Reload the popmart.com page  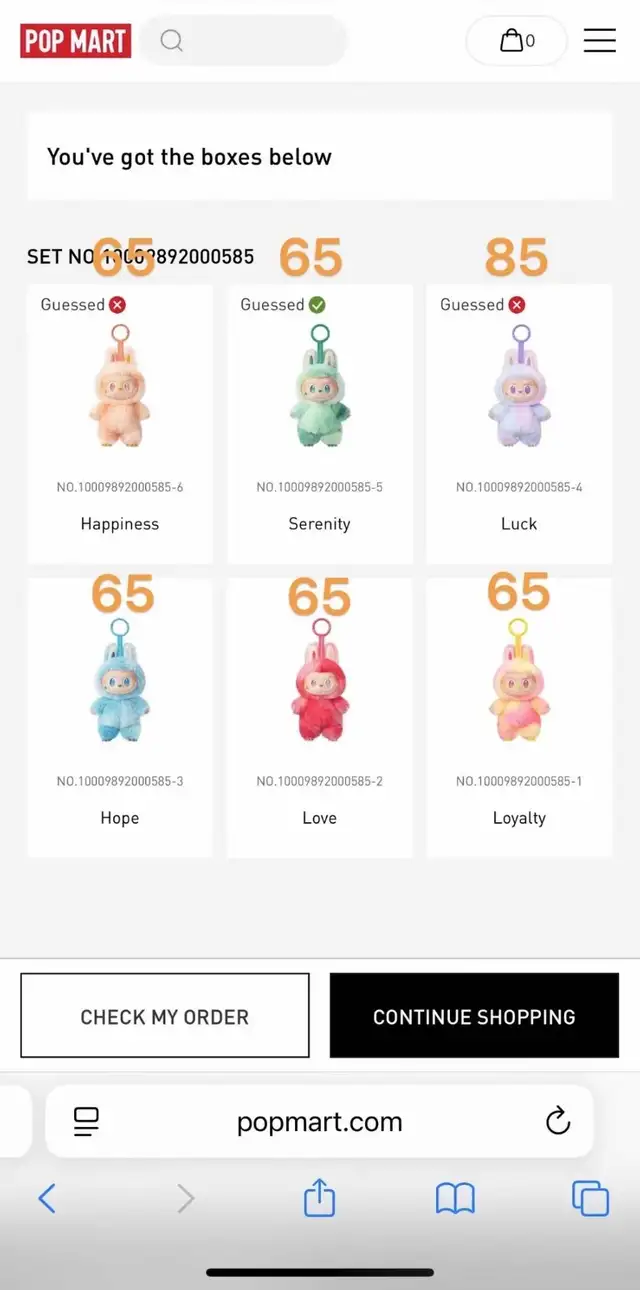558,1121
